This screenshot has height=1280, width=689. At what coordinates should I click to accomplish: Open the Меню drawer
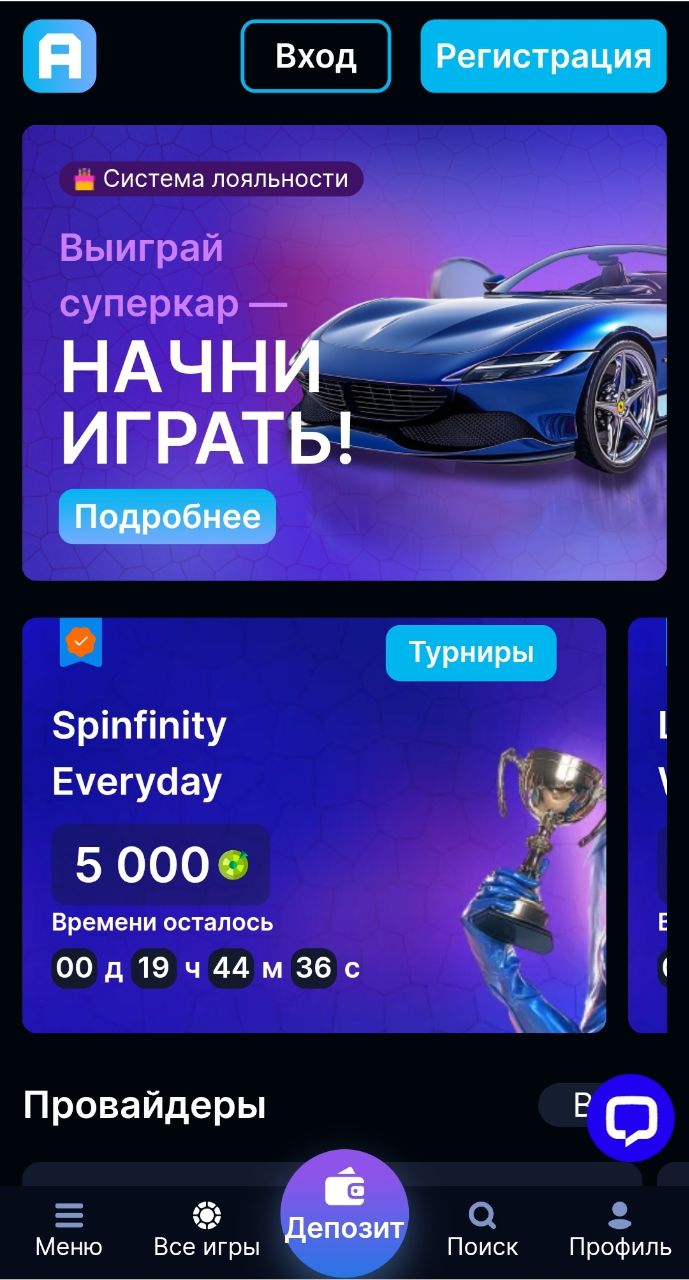point(69,1229)
